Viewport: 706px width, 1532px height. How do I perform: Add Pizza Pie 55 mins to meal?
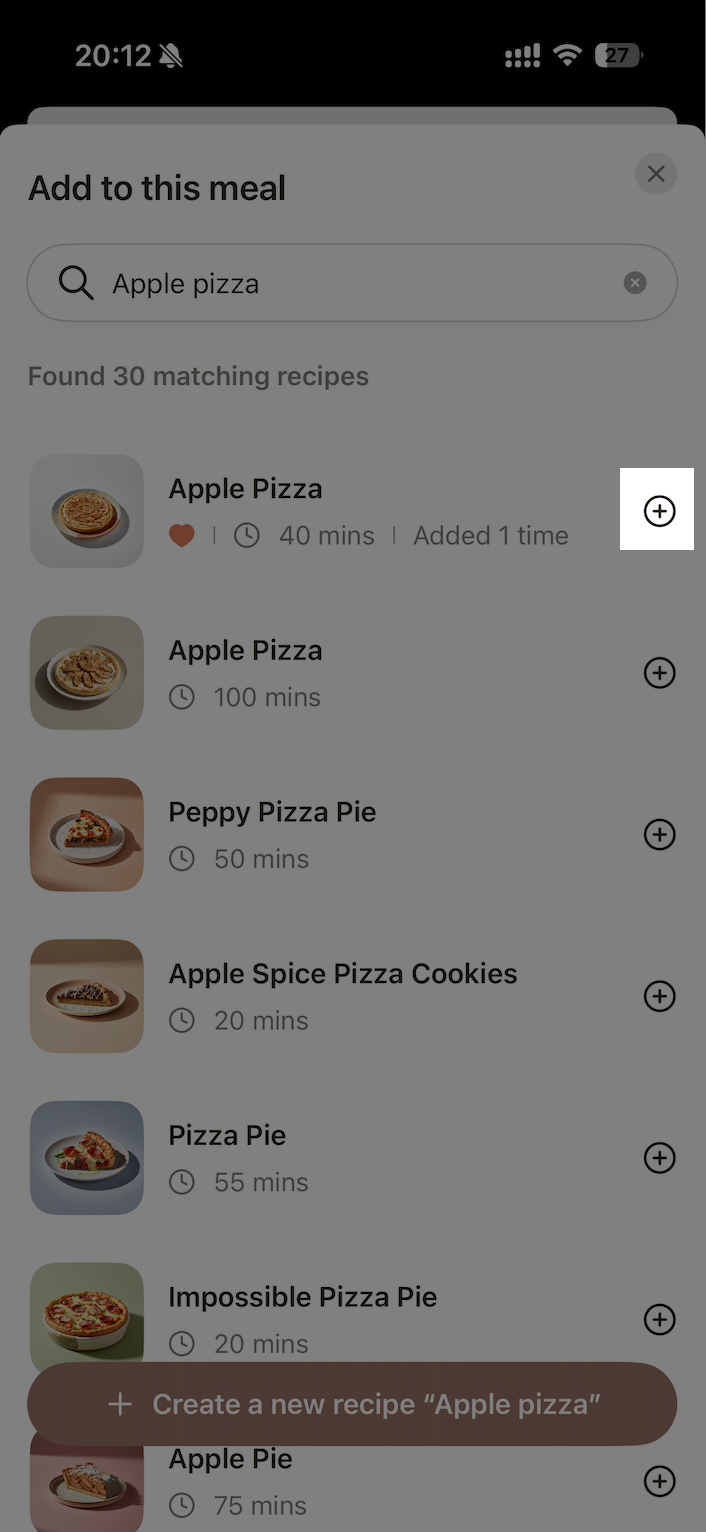(x=659, y=1158)
